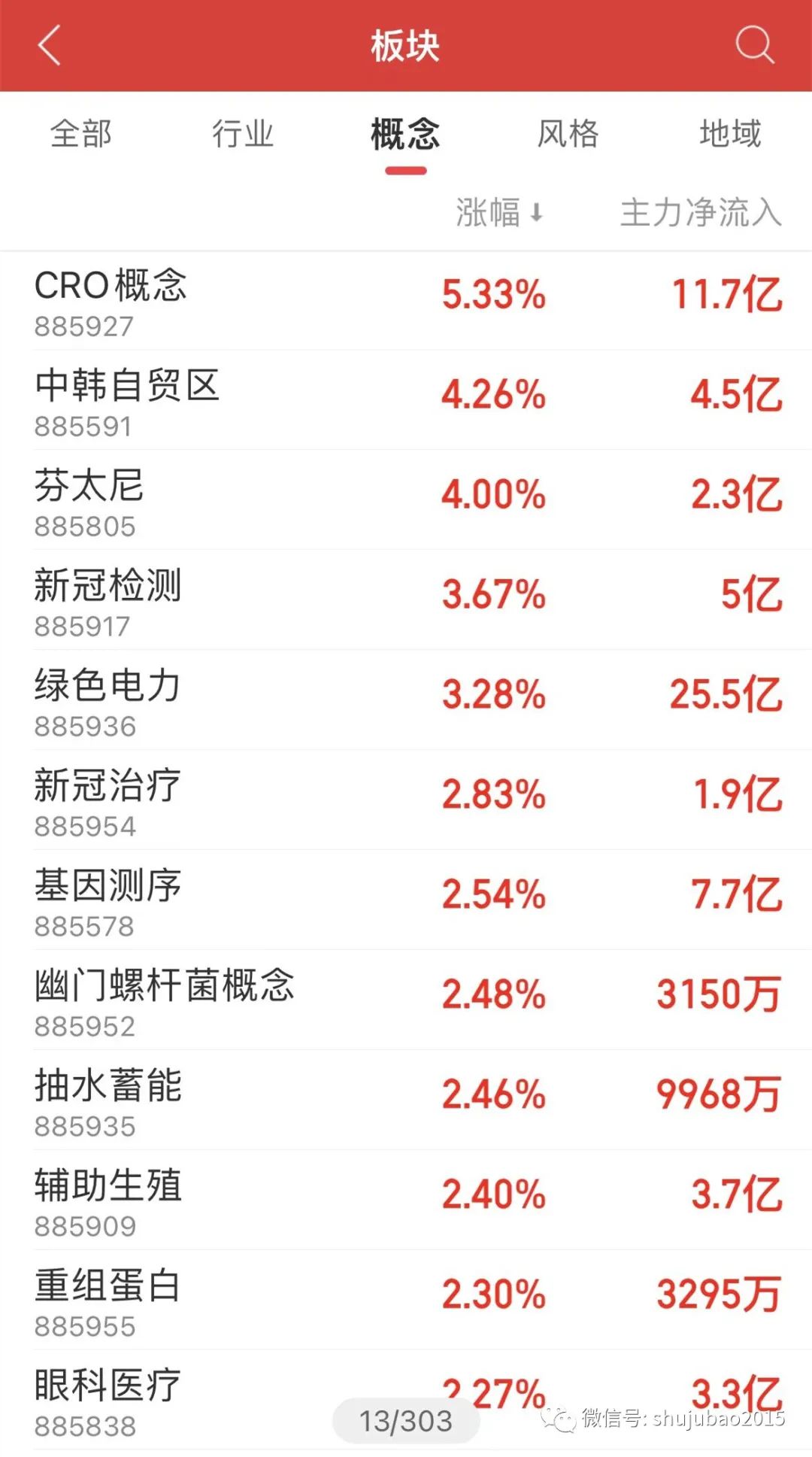This screenshot has width=812, height=1457.
Task: Go back using the top-left arrow
Action: 50,46
